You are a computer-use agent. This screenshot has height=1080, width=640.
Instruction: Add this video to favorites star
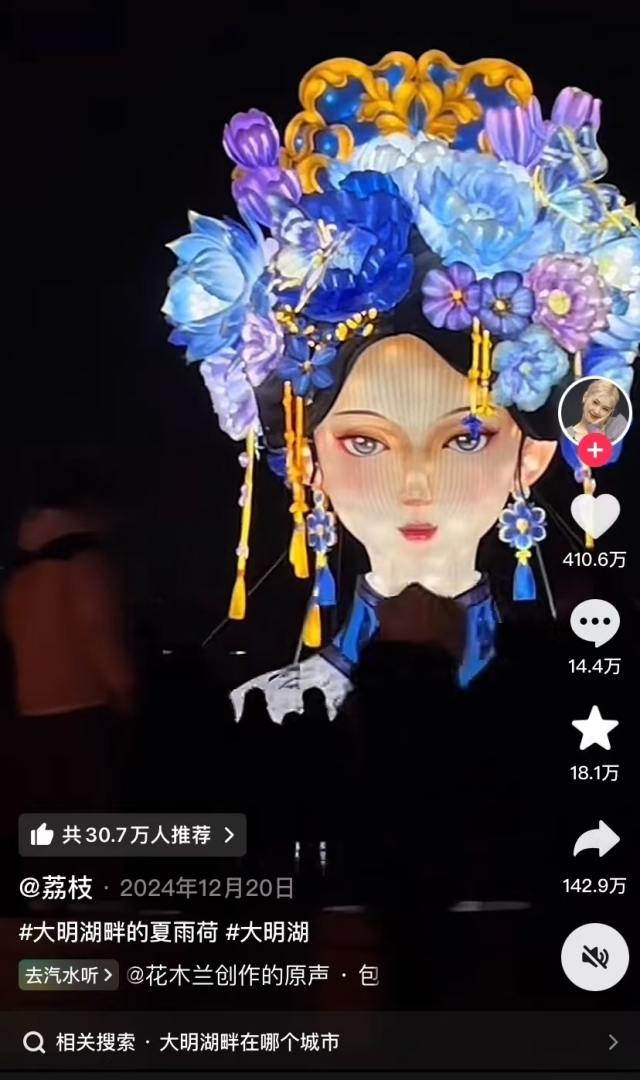(x=594, y=729)
